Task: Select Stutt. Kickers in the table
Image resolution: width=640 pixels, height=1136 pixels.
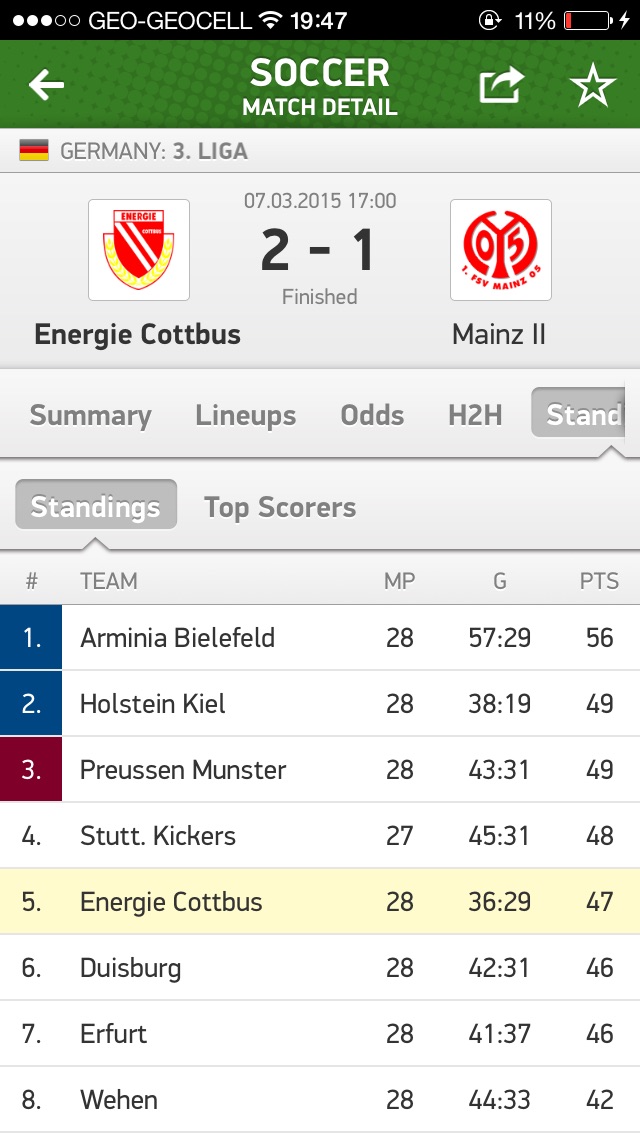Action: point(320,836)
